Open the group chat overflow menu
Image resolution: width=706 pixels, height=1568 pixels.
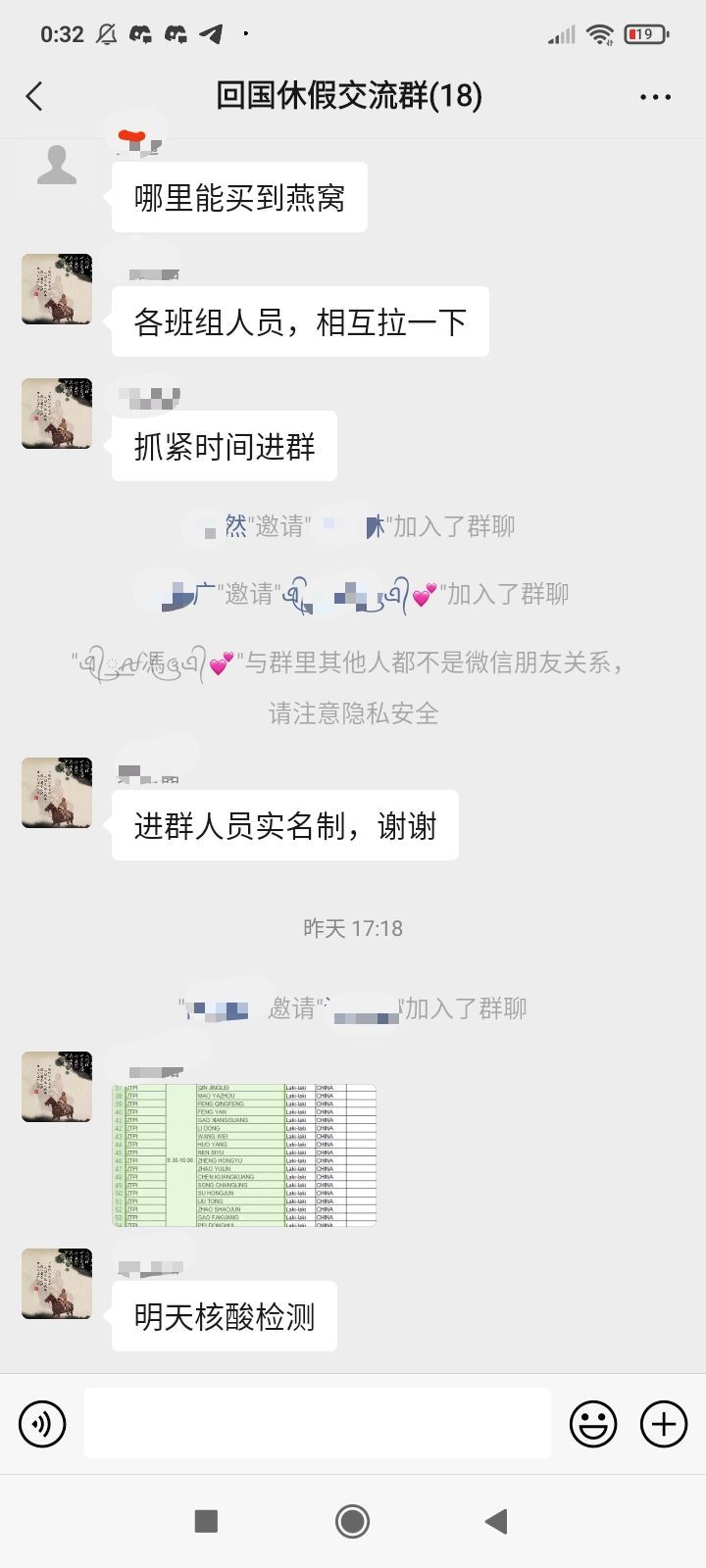(x=654, y=97)
